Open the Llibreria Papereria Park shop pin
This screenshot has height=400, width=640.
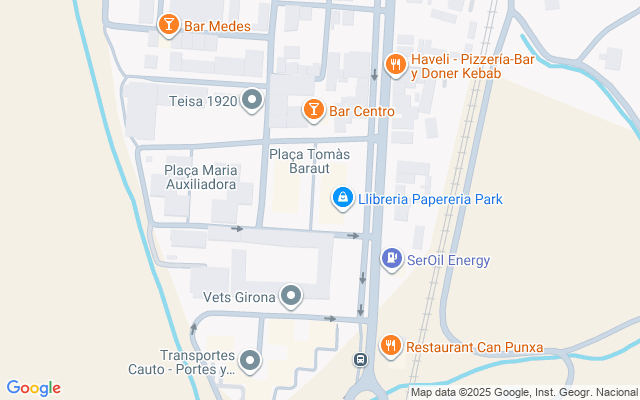tap(343, 199)
